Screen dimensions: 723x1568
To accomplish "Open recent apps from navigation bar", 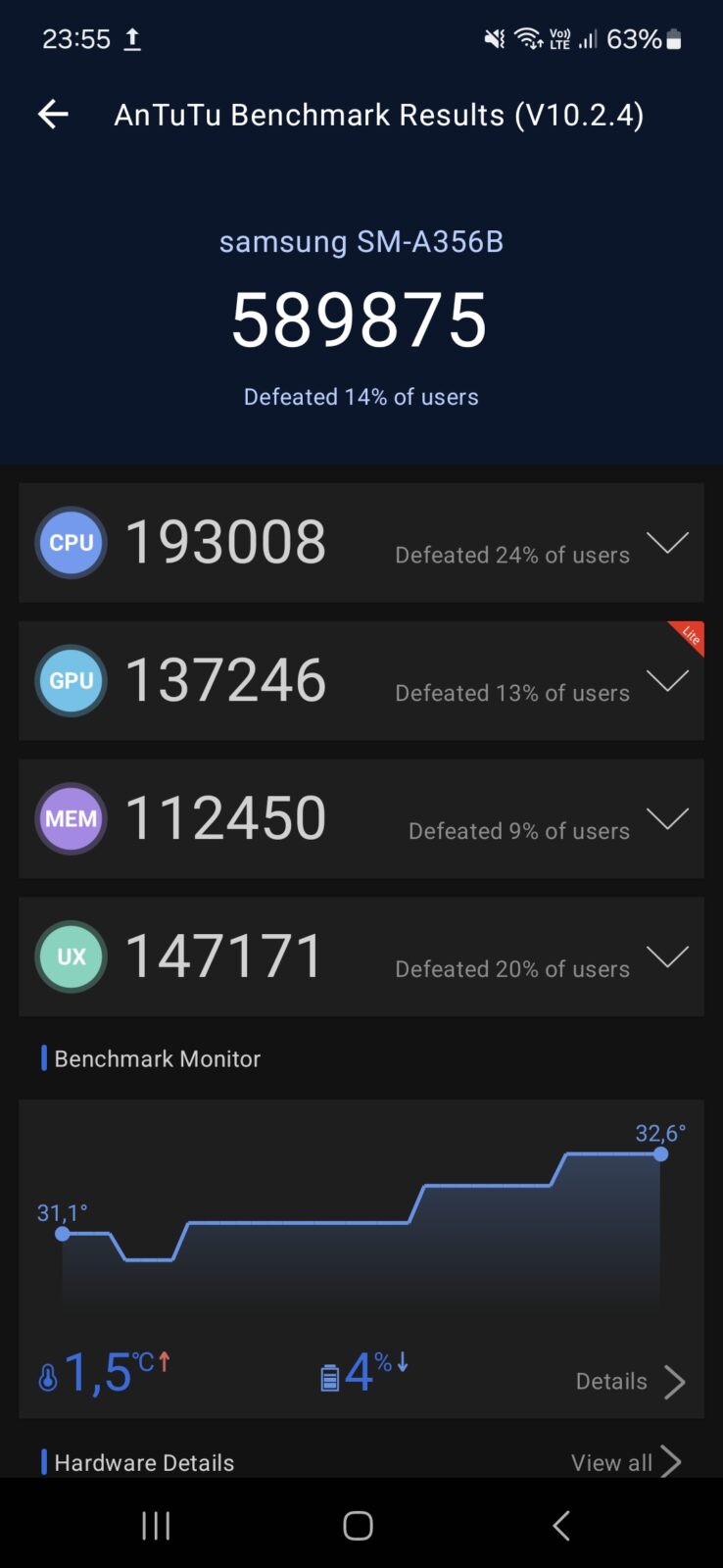I will tap(156, 1525).
